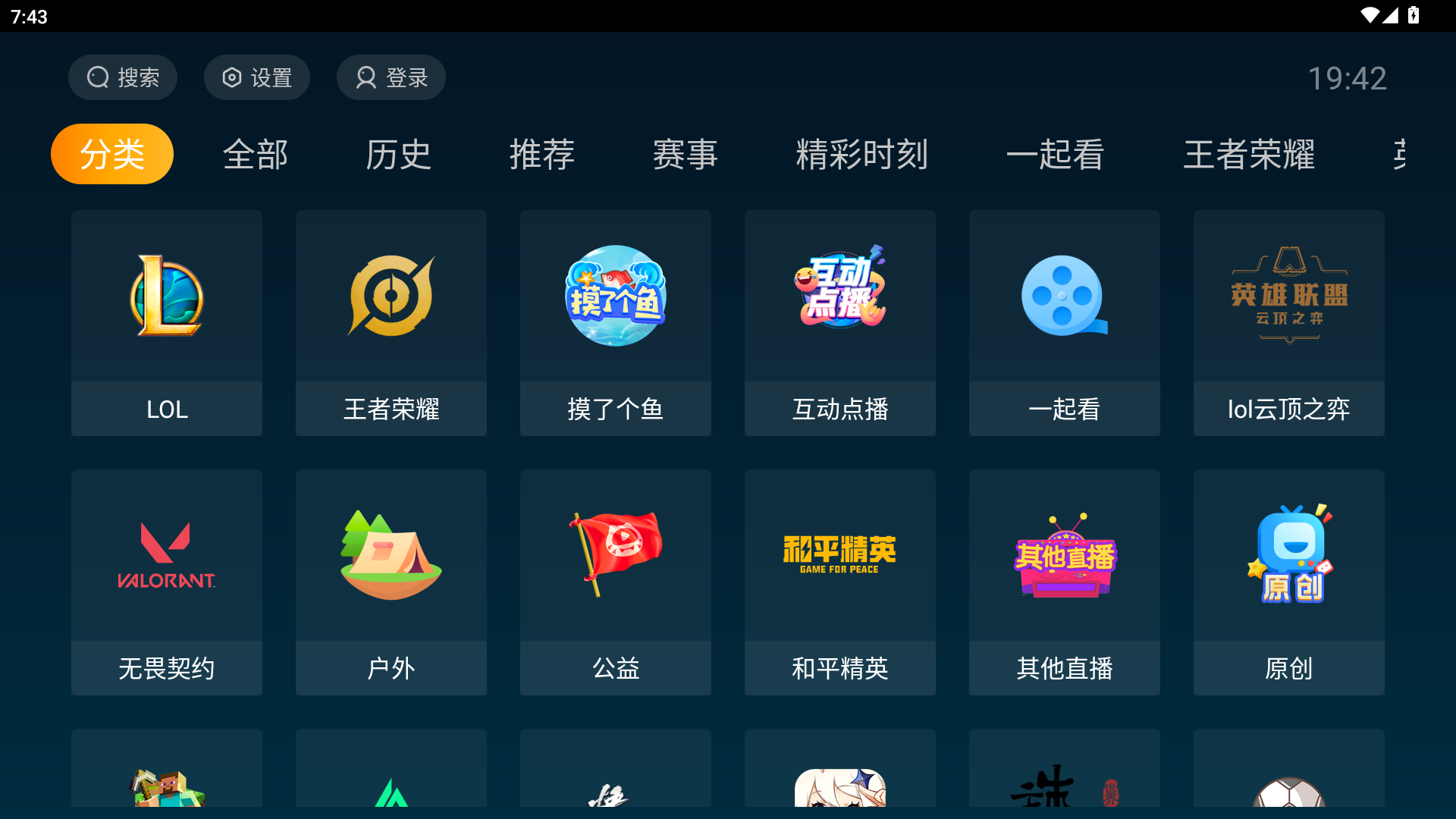Open the 其他直播 category
Image resolution: width=1456 pixels, height=819 pixels.
pos(1065,582)
